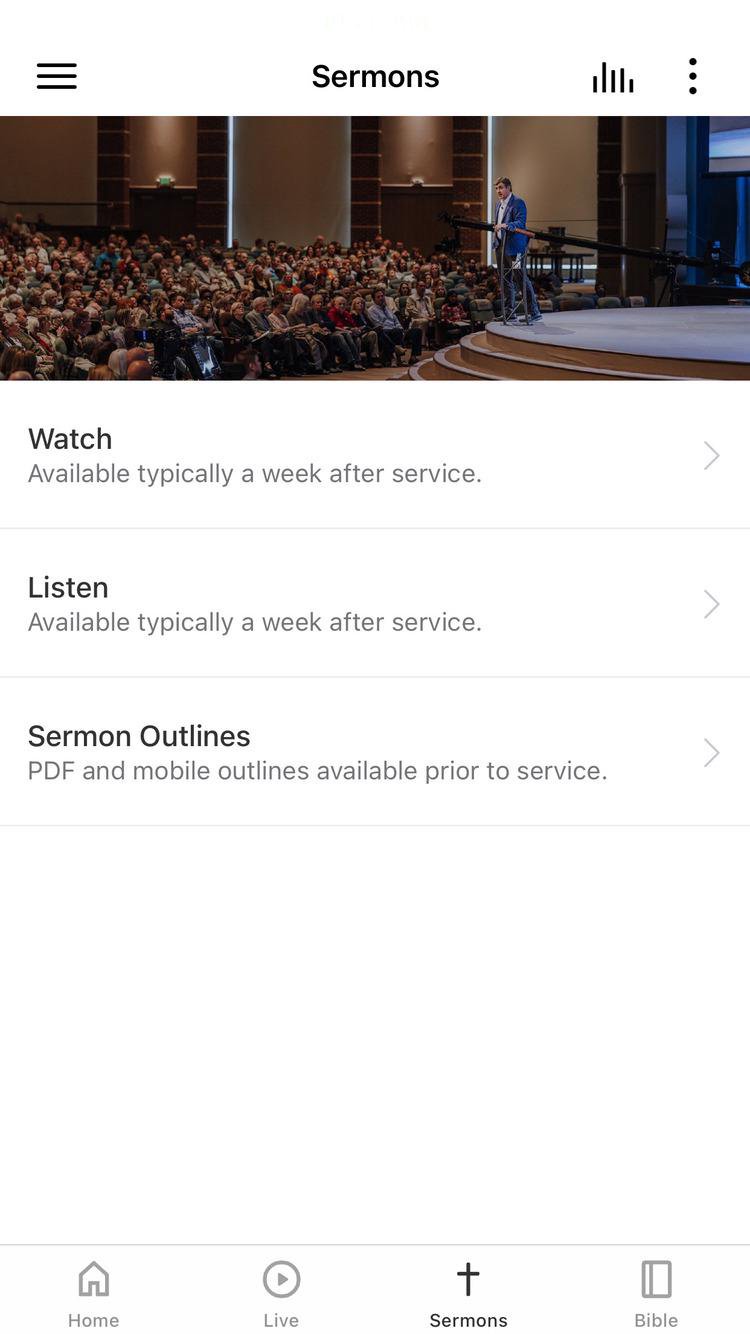Open the audio stats icon beside the overflow menu
The width and height of the screenshot is (750, 1334).
pyautogui.click(x=612, y=76)
